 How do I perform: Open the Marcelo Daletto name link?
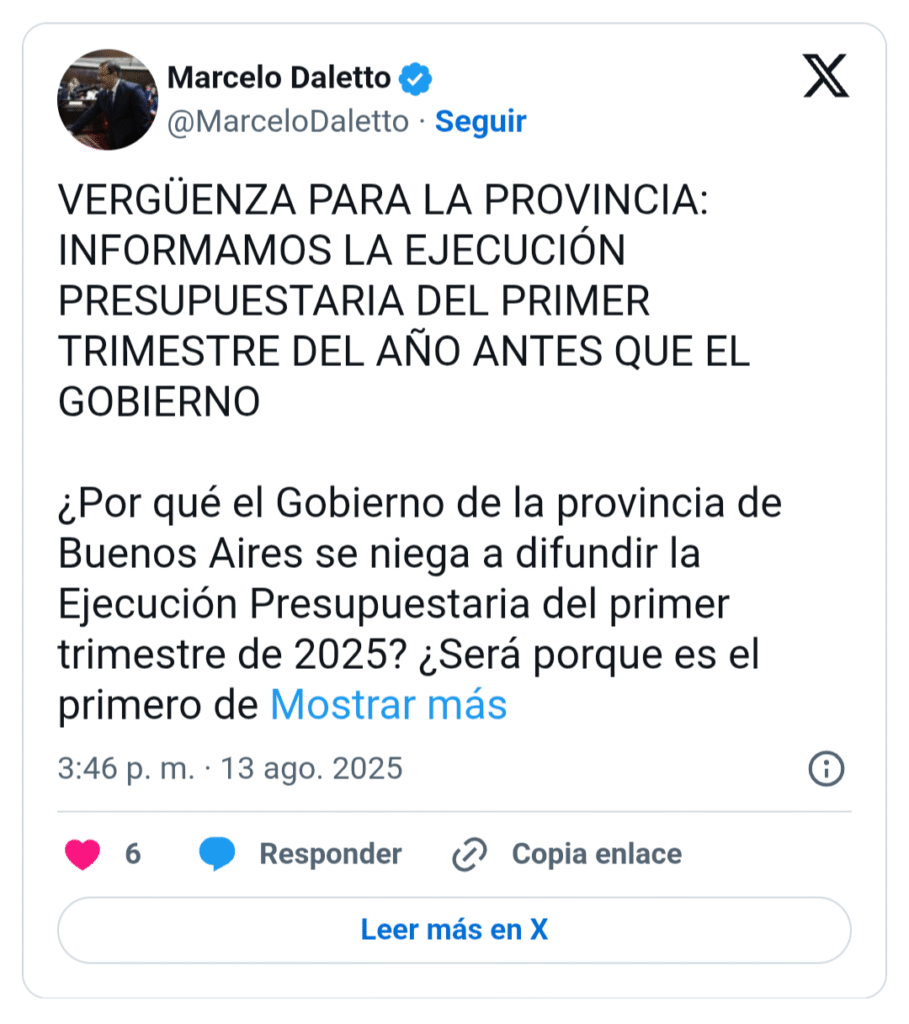tap(281, 77)
